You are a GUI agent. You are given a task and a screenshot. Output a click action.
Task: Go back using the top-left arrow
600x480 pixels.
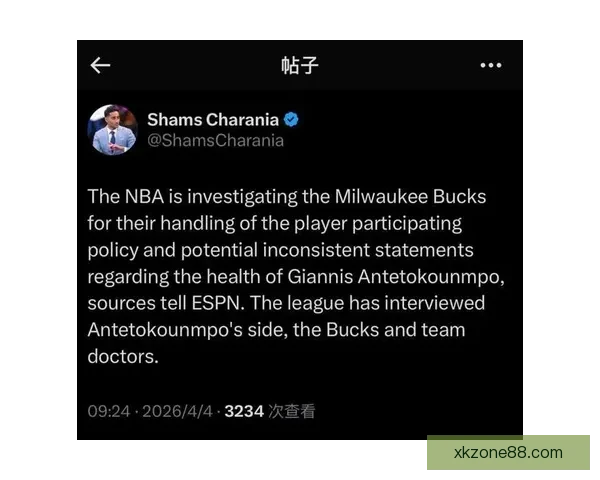(x=100, y=66)
